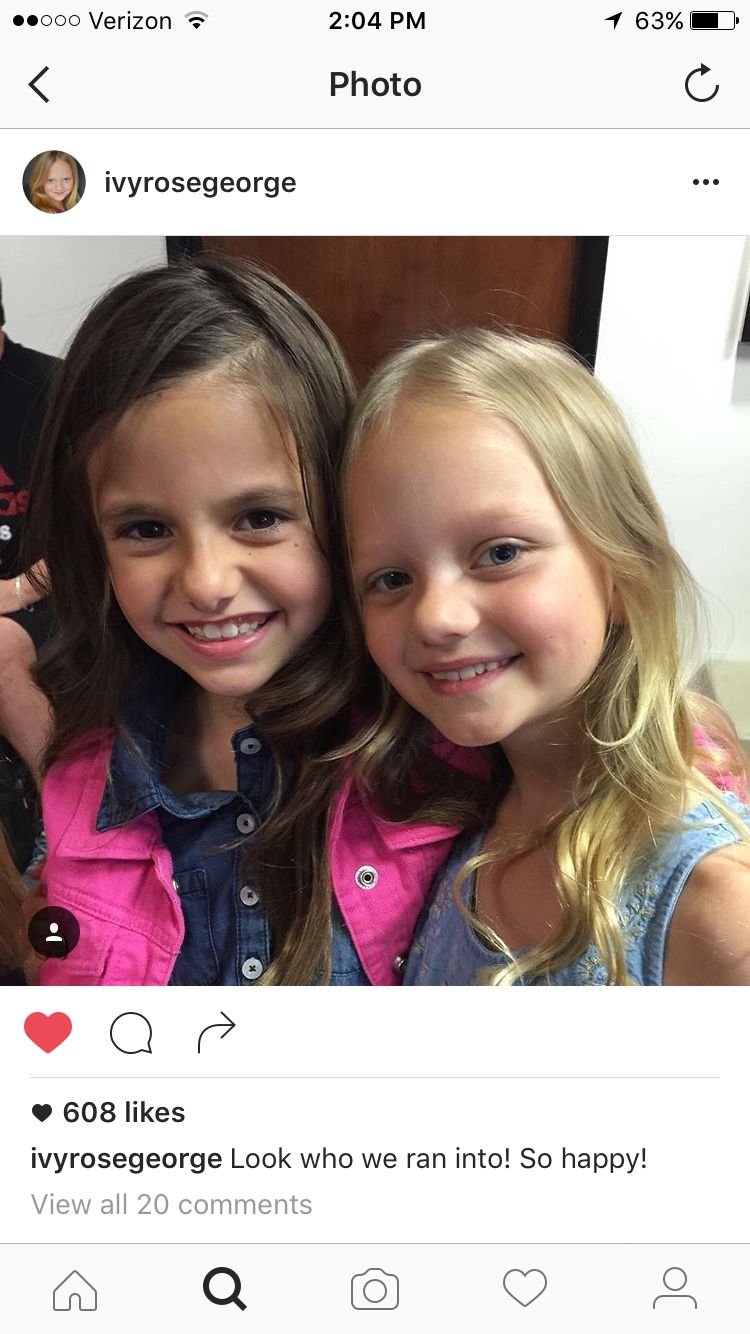Go to your Profile tab
The image size is (750, 1334).
[x=675, y=1289]
